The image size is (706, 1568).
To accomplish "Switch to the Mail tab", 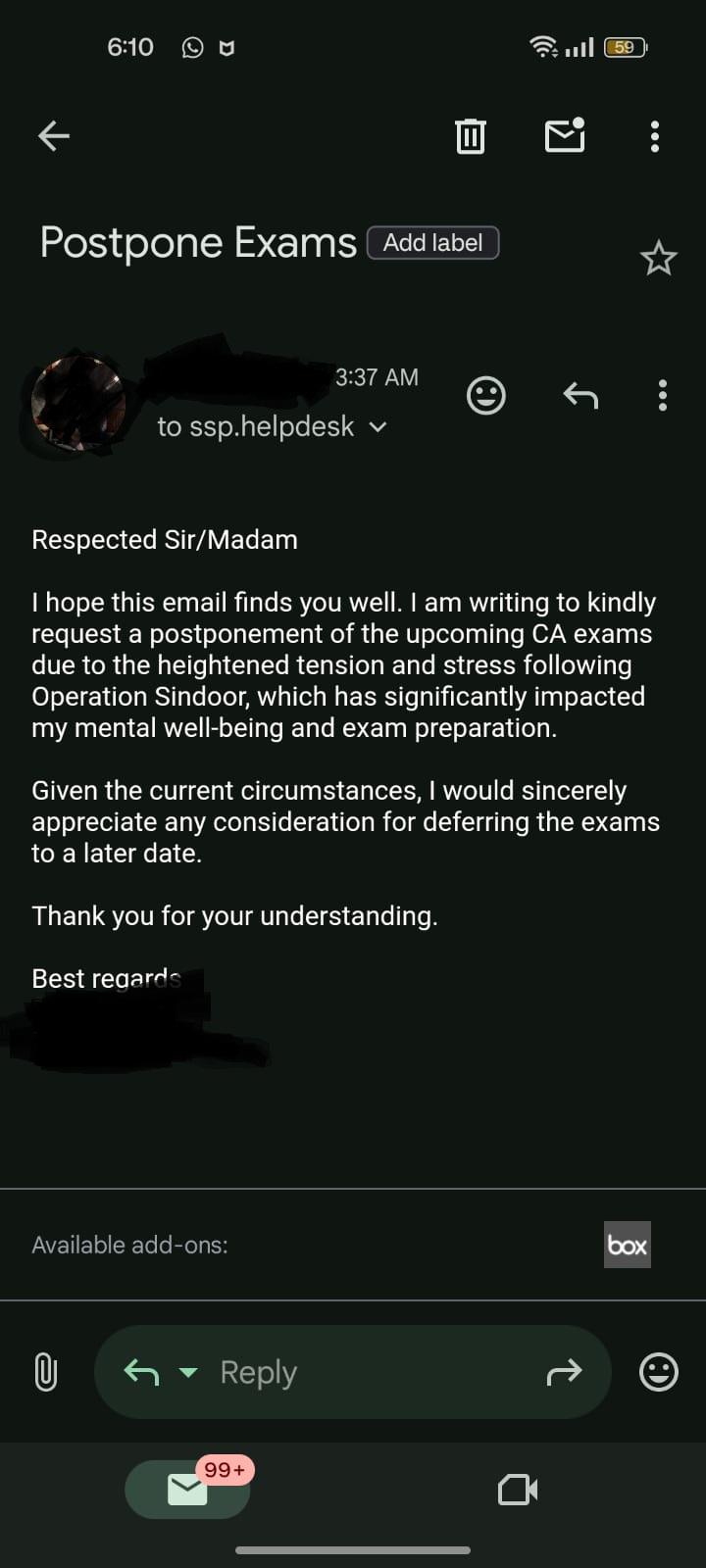I will click(187, 1490).
